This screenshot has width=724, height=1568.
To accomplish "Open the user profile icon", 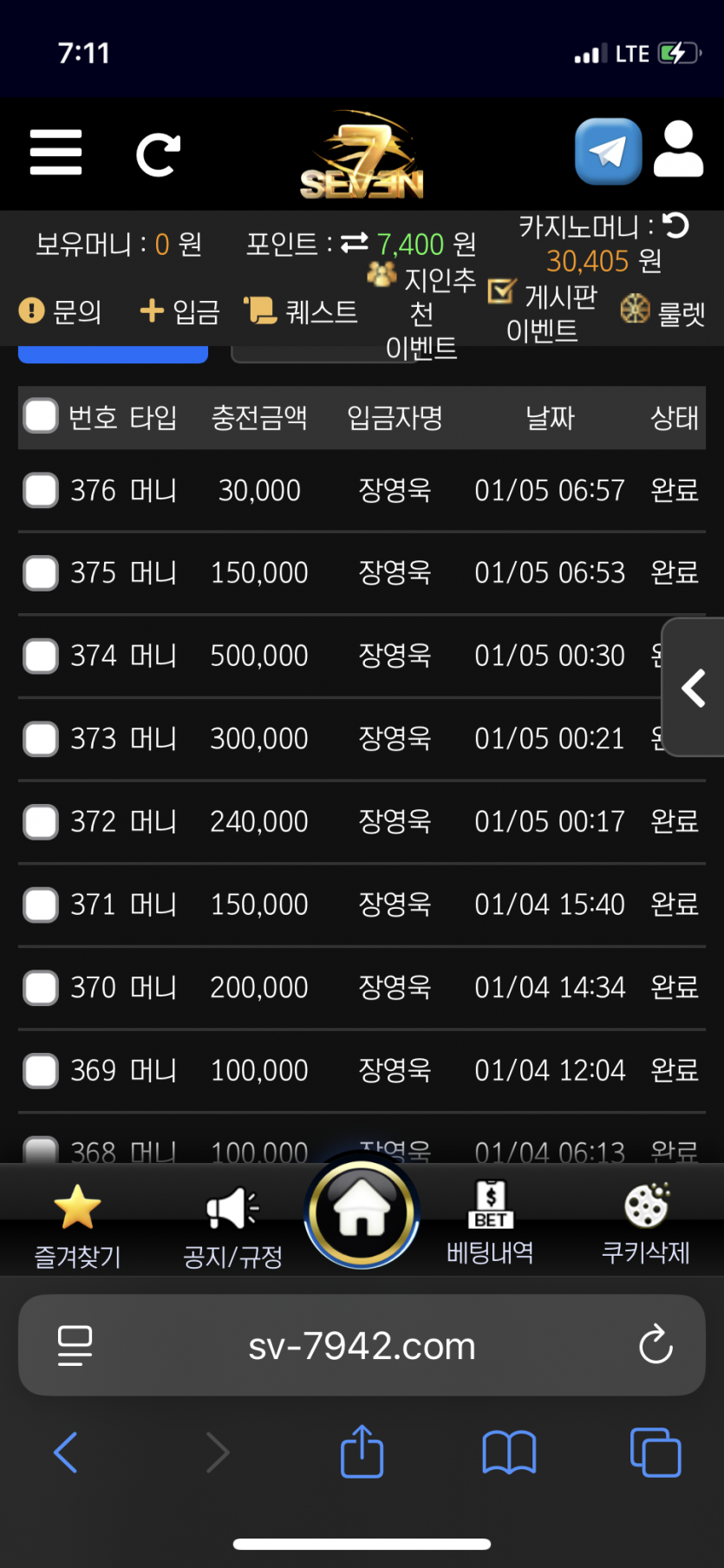I will (x=678, y=150).
